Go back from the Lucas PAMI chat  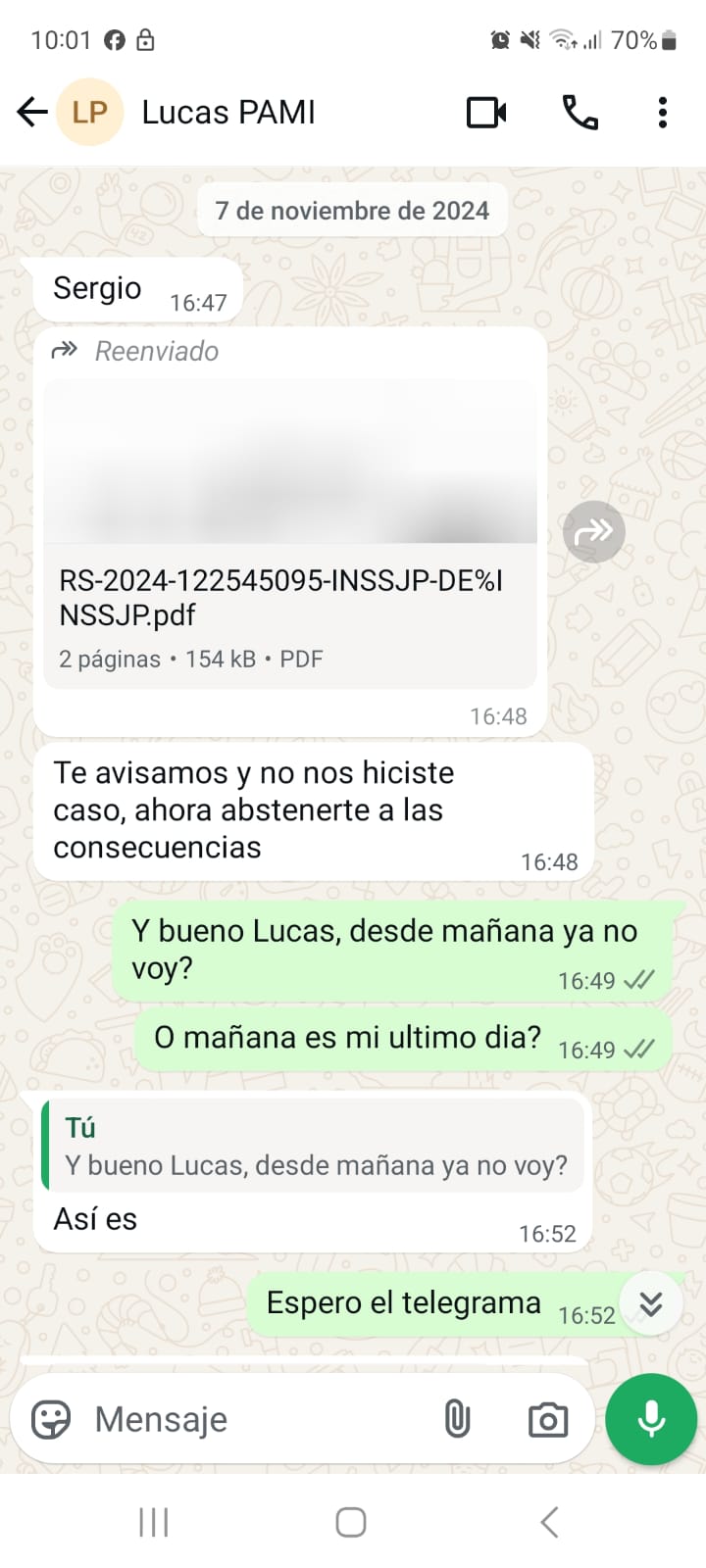tap(32, 112)
